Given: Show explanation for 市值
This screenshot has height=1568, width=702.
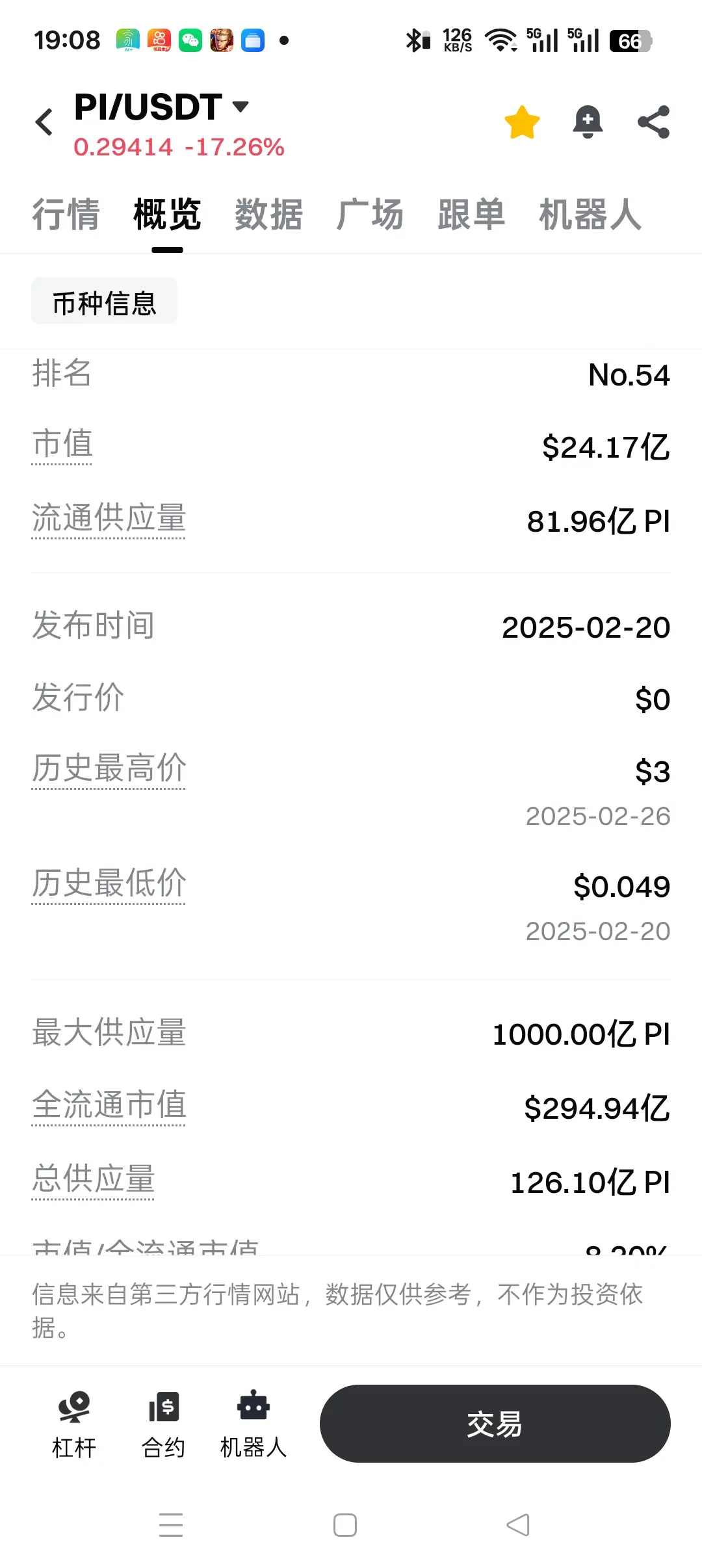Looking at the screenshot, I should click(62, 445).
